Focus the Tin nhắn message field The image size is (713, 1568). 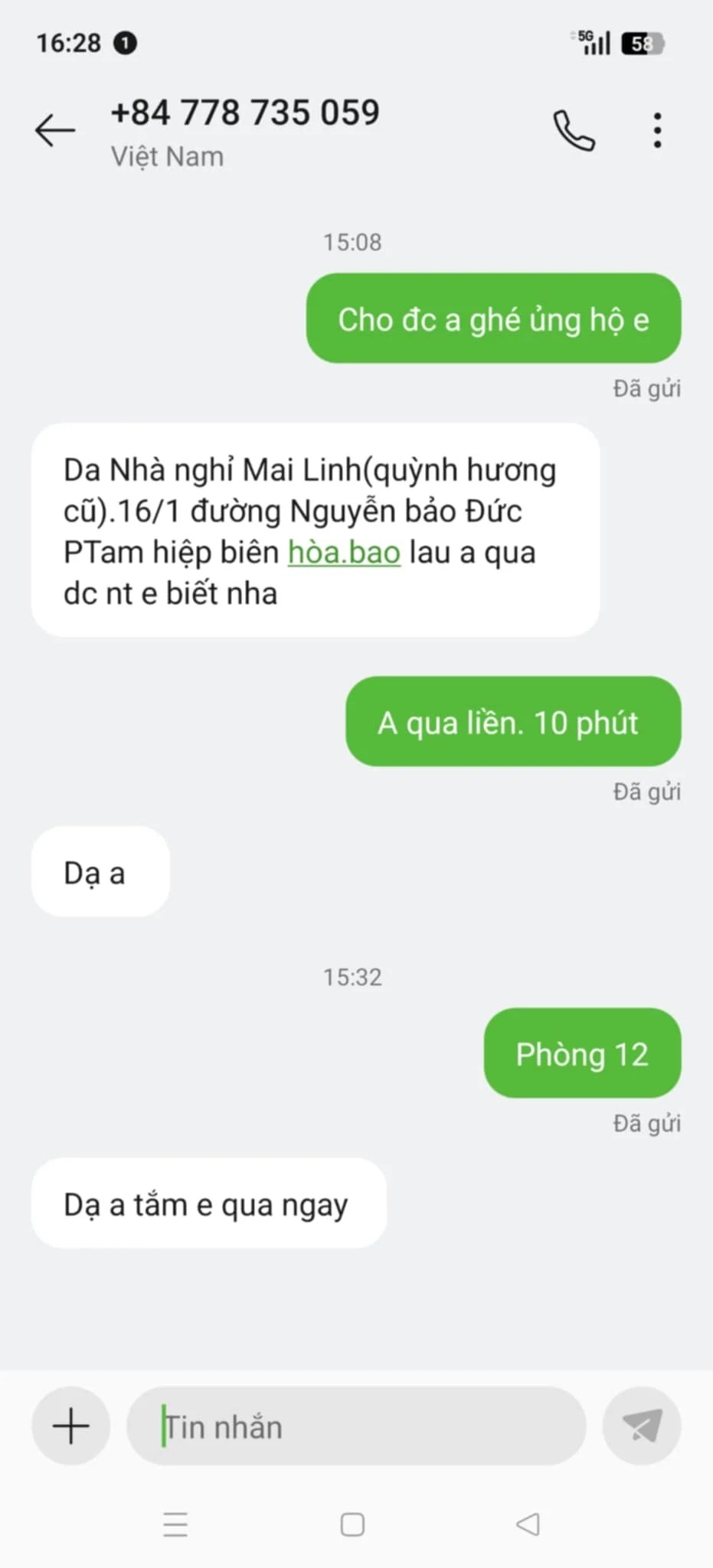coord(356,1427)
